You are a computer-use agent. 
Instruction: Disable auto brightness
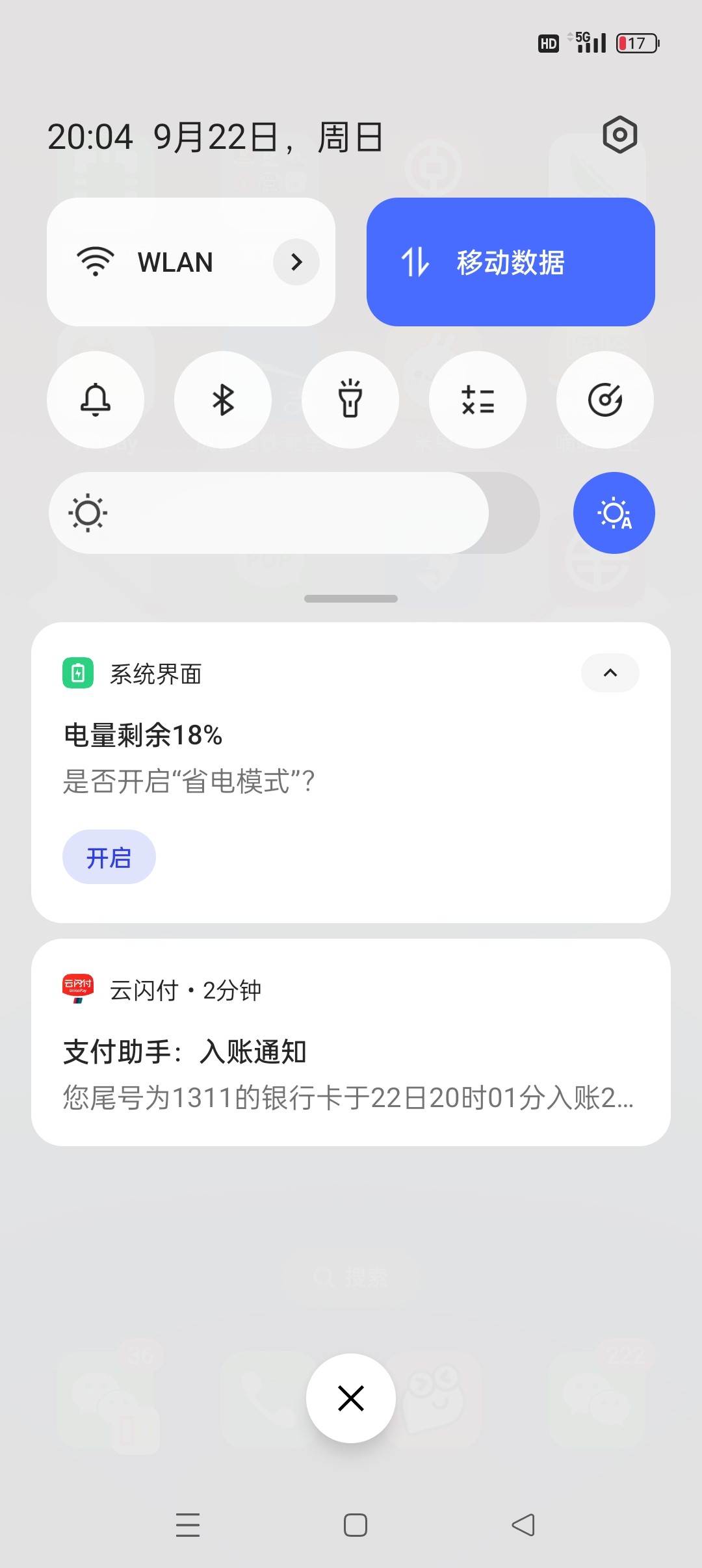[x=614, y=513]
